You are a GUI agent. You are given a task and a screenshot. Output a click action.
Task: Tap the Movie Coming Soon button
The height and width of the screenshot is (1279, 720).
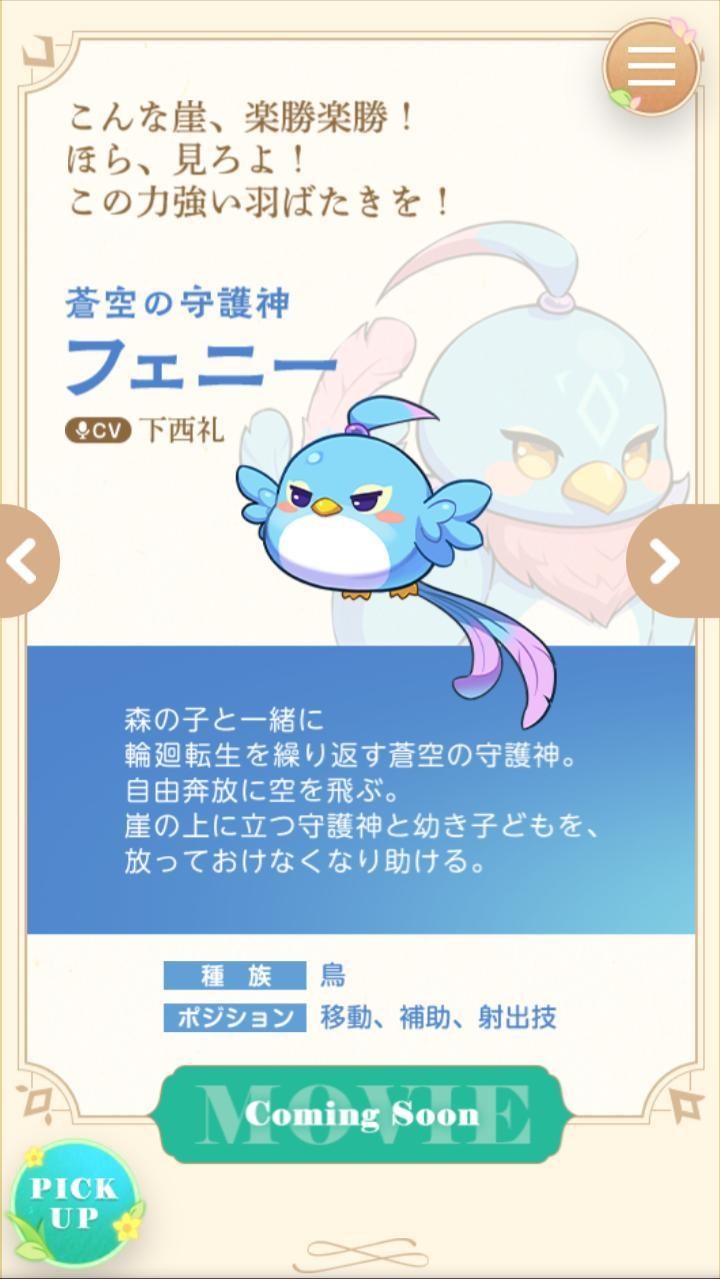[362, 1114]
